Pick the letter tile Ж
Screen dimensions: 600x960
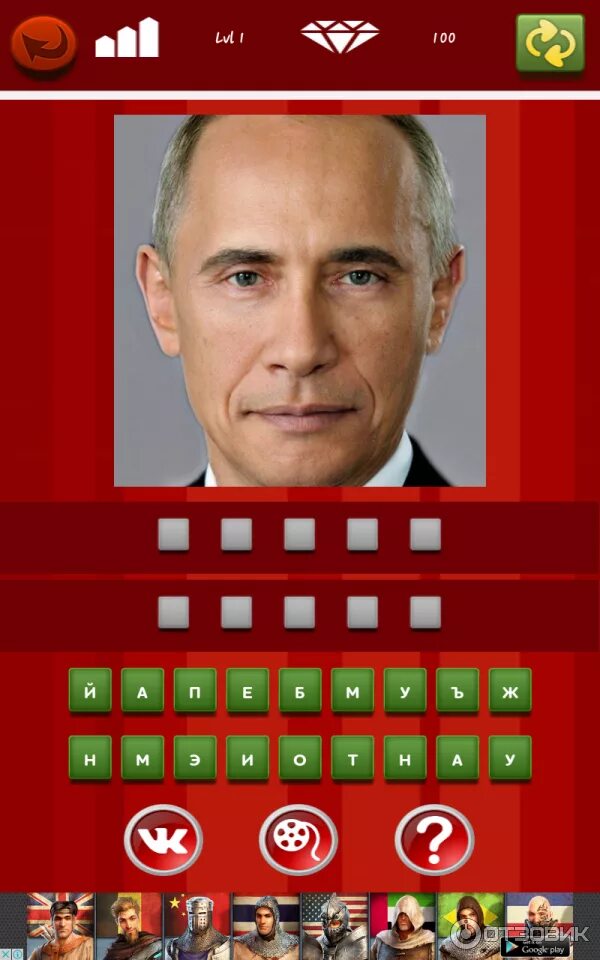(510, 691)
